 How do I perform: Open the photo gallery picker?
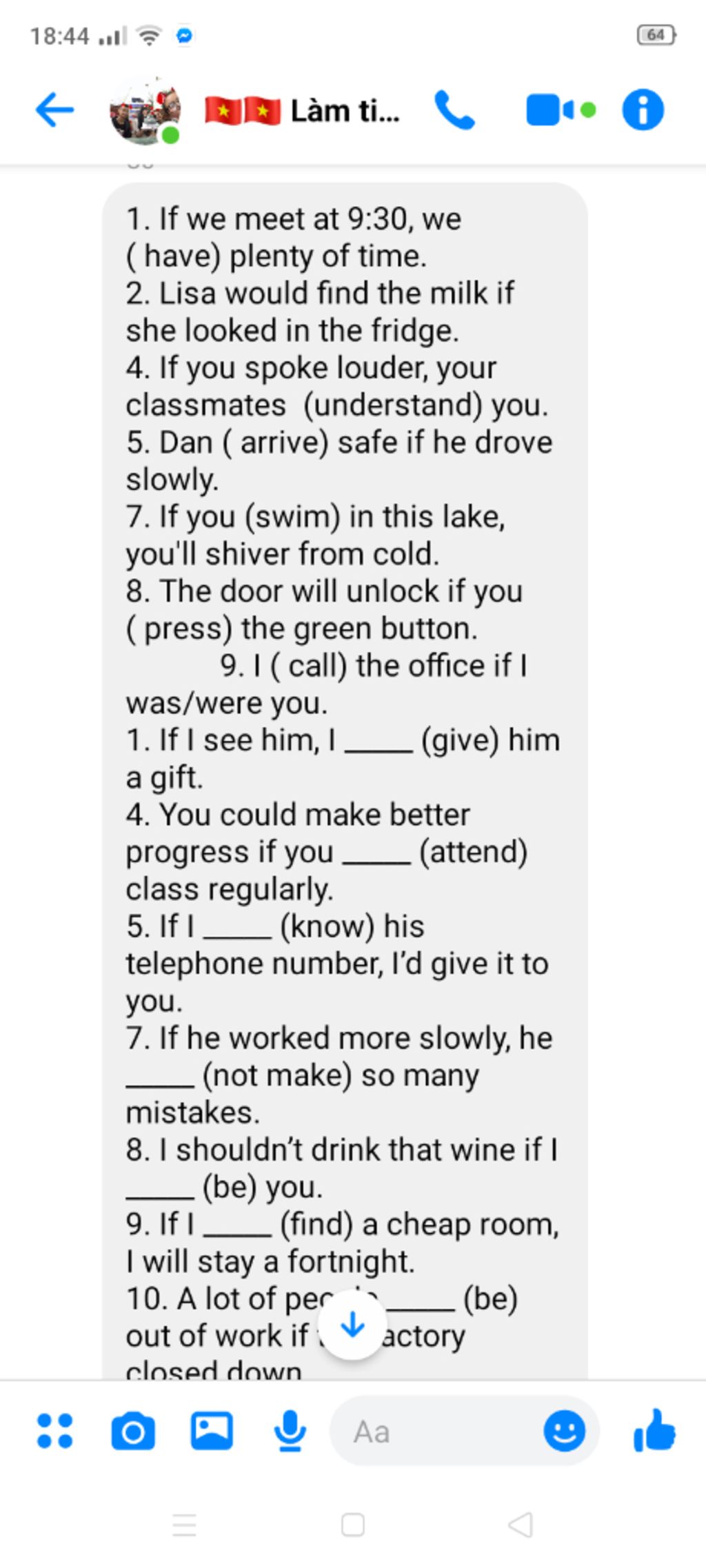(212, 1431)
